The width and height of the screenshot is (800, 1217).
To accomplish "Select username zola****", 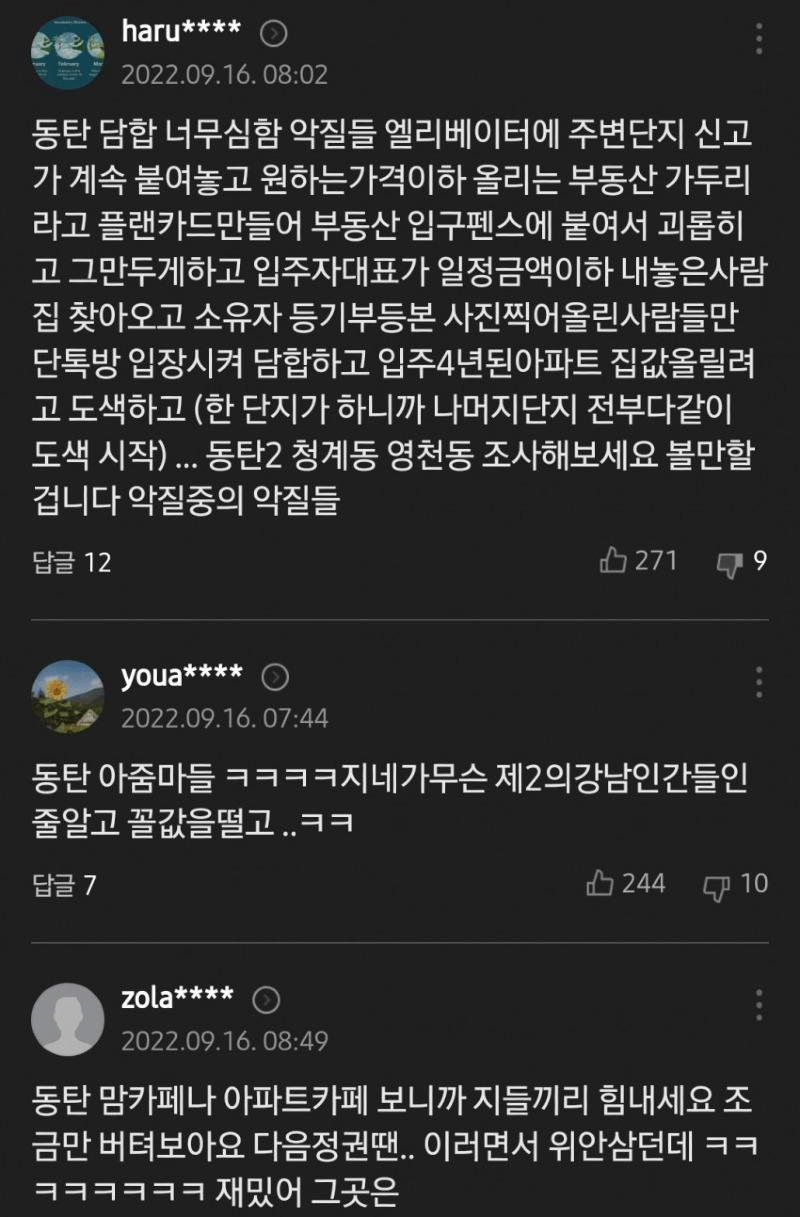I will tap(177, 995).
